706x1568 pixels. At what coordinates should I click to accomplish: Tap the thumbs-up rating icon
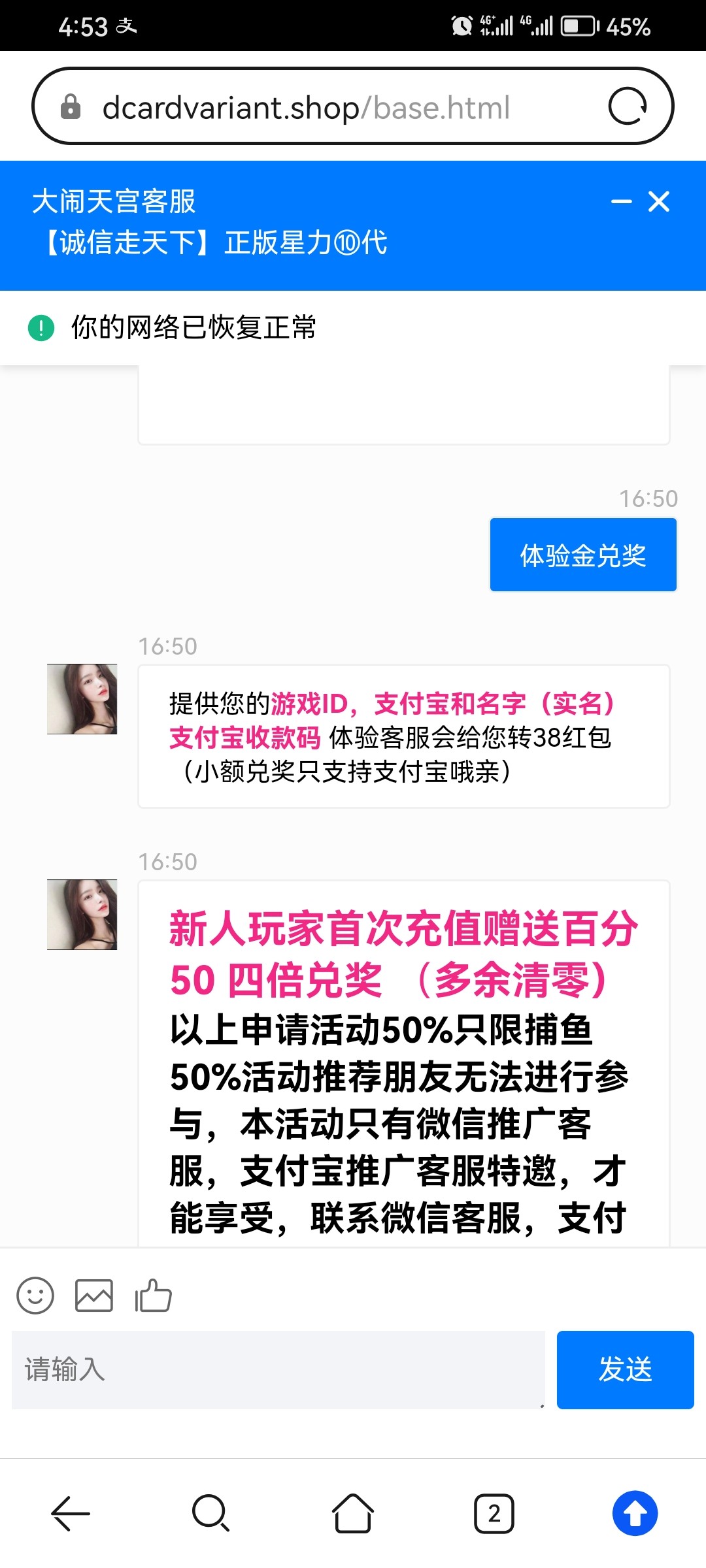153,1295
